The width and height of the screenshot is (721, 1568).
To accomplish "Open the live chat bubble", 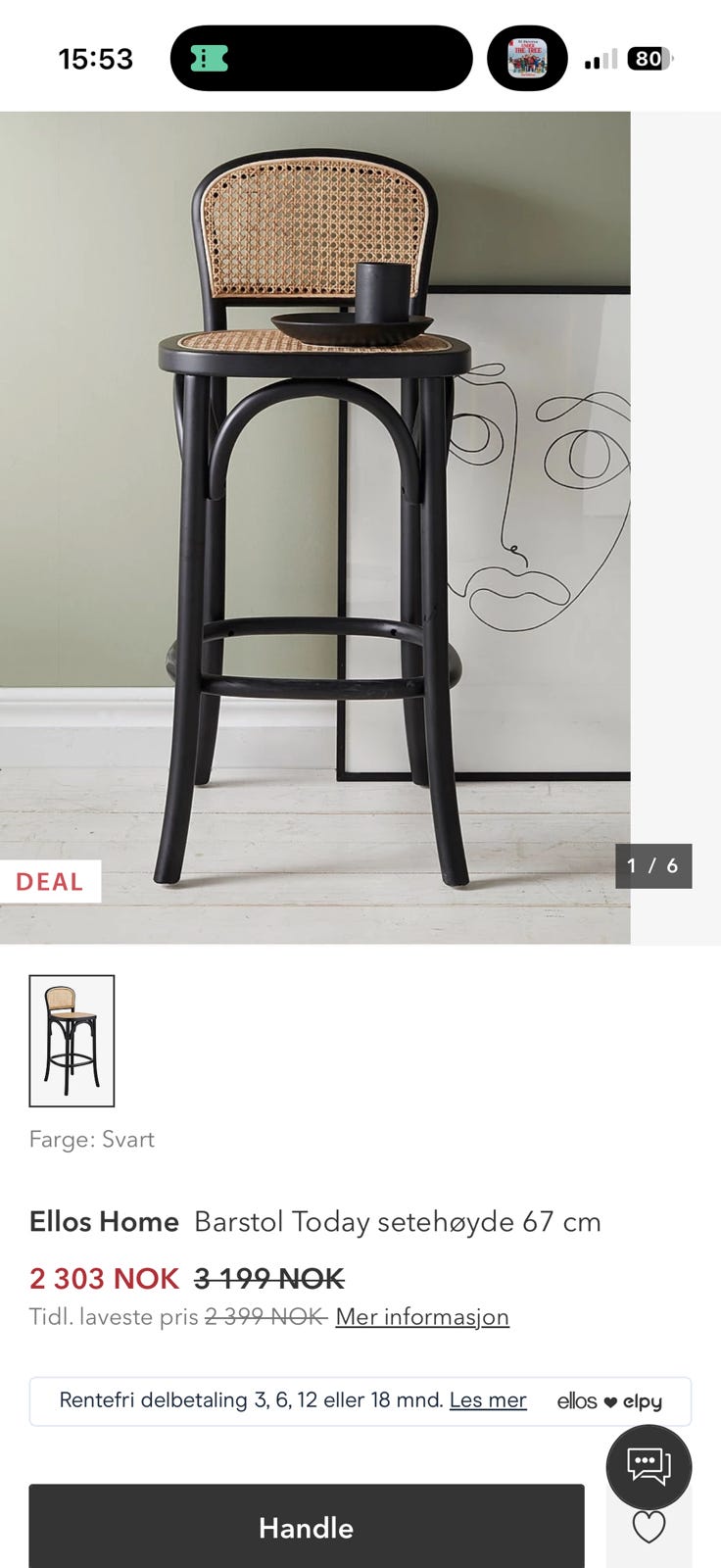I will [x=649, y=1466].
